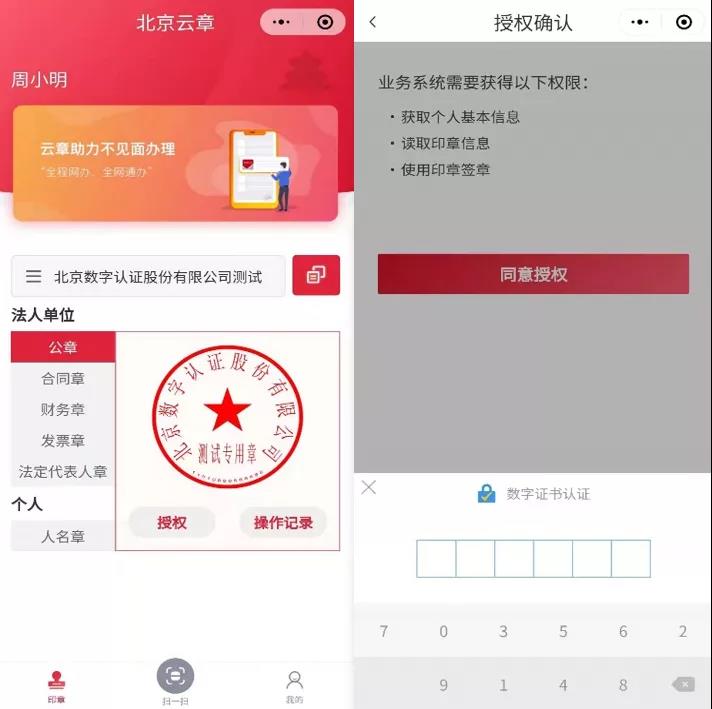712x709 pixels.
Task: Select the 人名章 personal seal
Action: tap(63, 537)
